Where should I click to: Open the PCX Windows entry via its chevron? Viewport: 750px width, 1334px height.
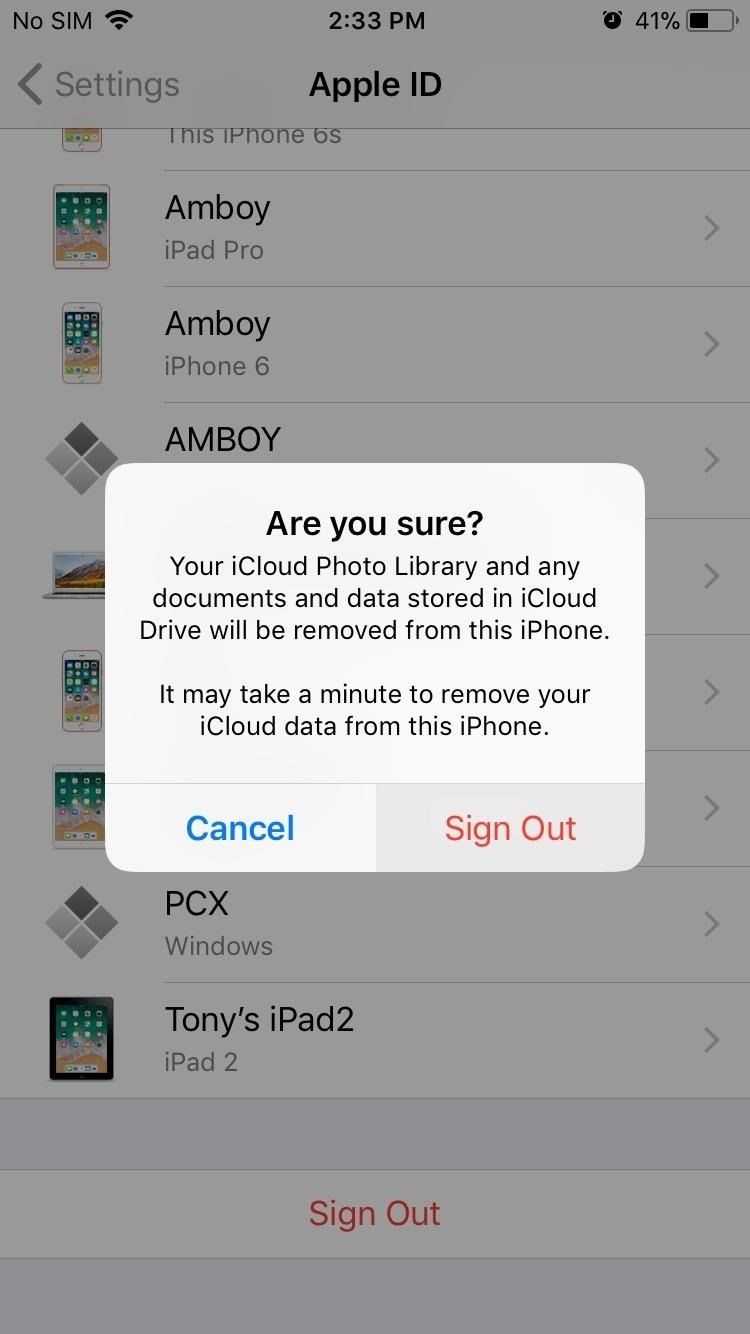(x=711, y=922)
